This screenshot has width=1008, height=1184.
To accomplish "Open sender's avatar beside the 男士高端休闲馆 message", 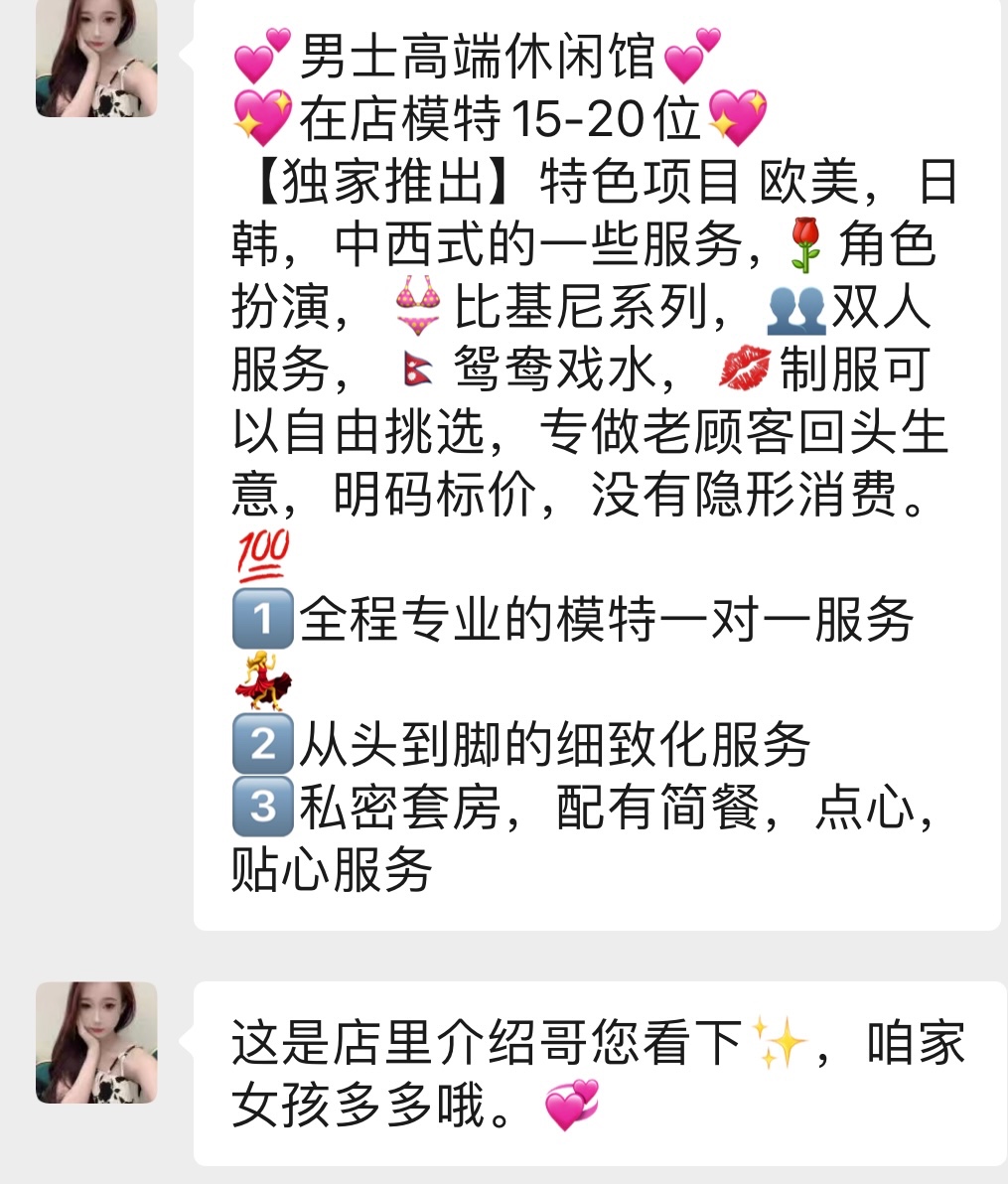I will pyautogui.click(x=96, y=57).
